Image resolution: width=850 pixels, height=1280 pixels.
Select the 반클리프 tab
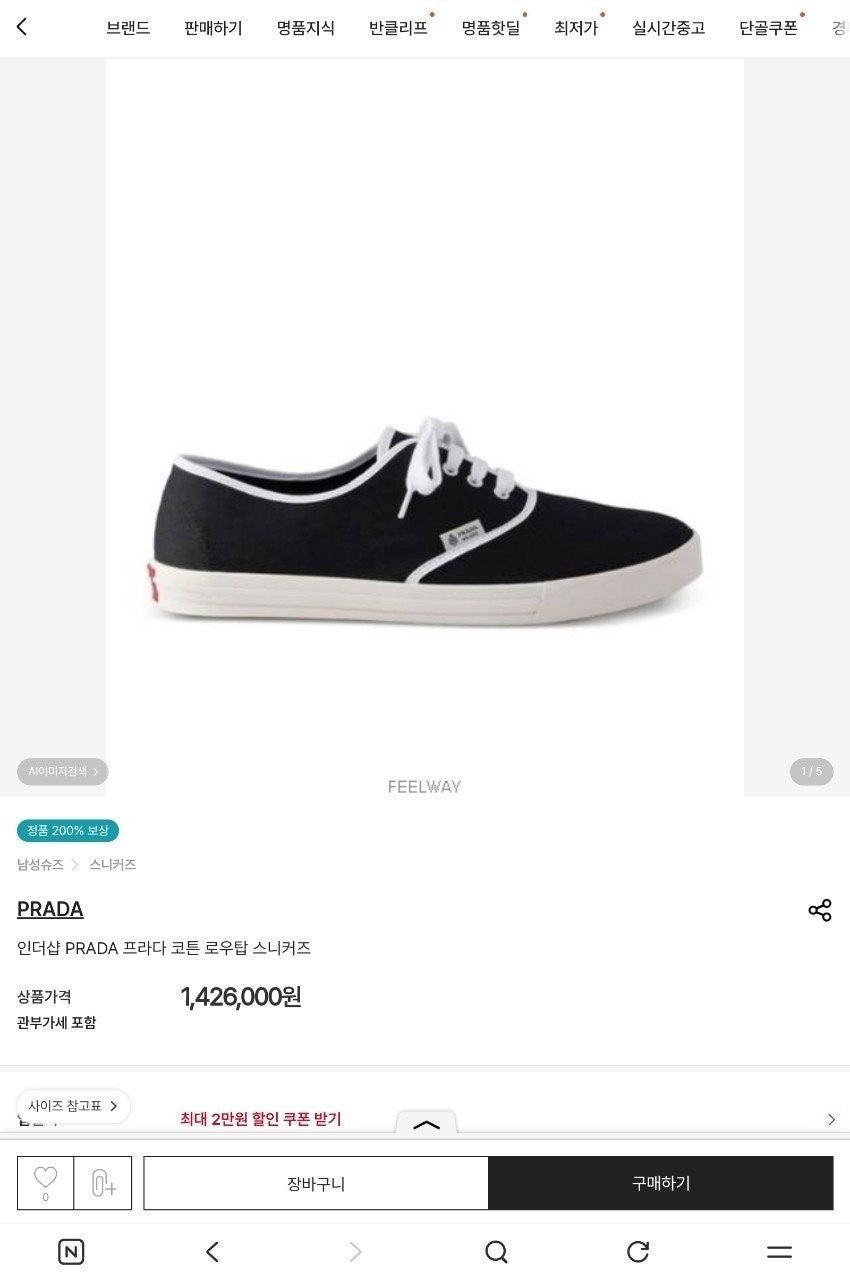(x=398, y=28)
